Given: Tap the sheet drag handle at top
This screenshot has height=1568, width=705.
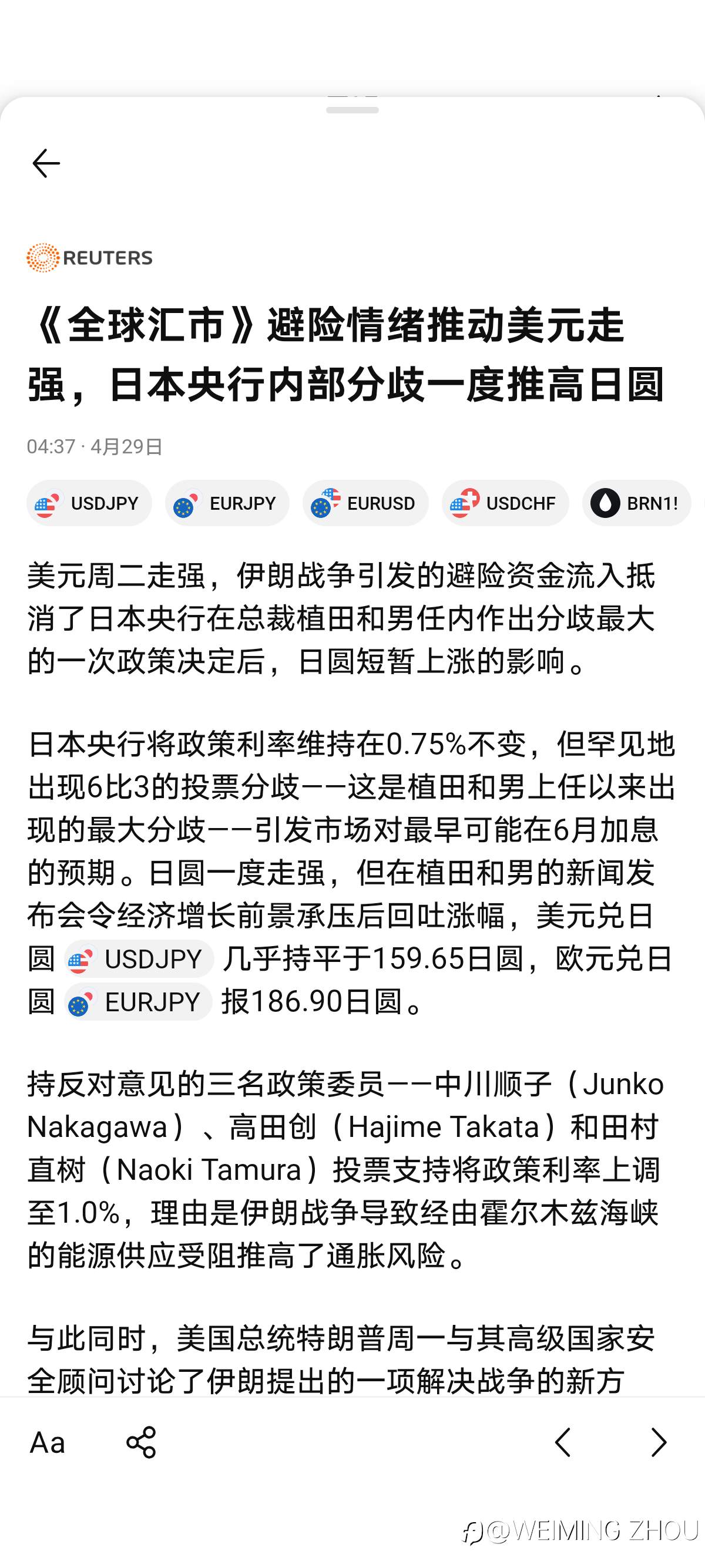Looking at the screenshot, I should click(x=352, y=110).
